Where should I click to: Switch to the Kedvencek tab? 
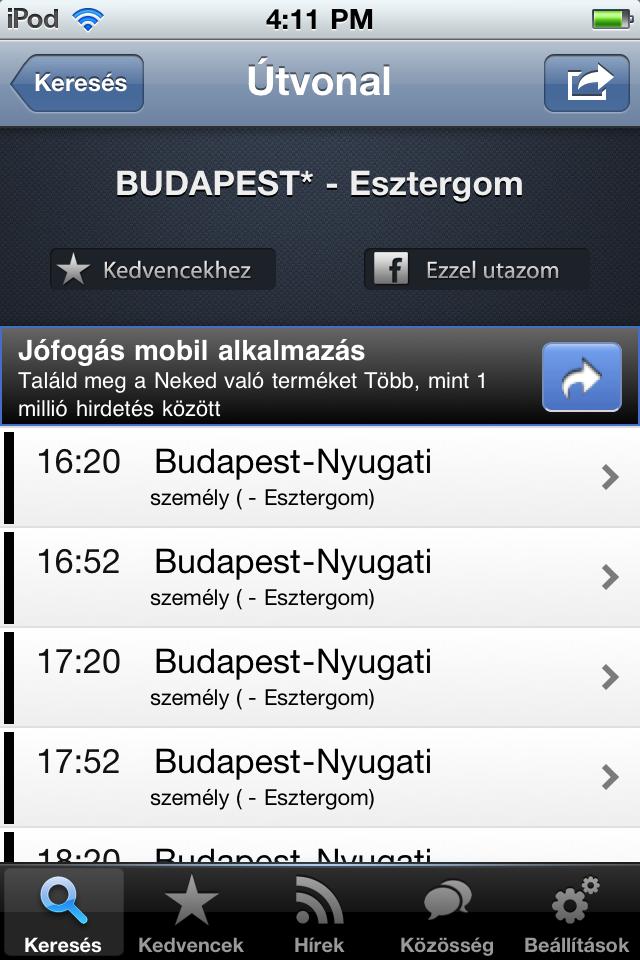(x=191, y=912)
